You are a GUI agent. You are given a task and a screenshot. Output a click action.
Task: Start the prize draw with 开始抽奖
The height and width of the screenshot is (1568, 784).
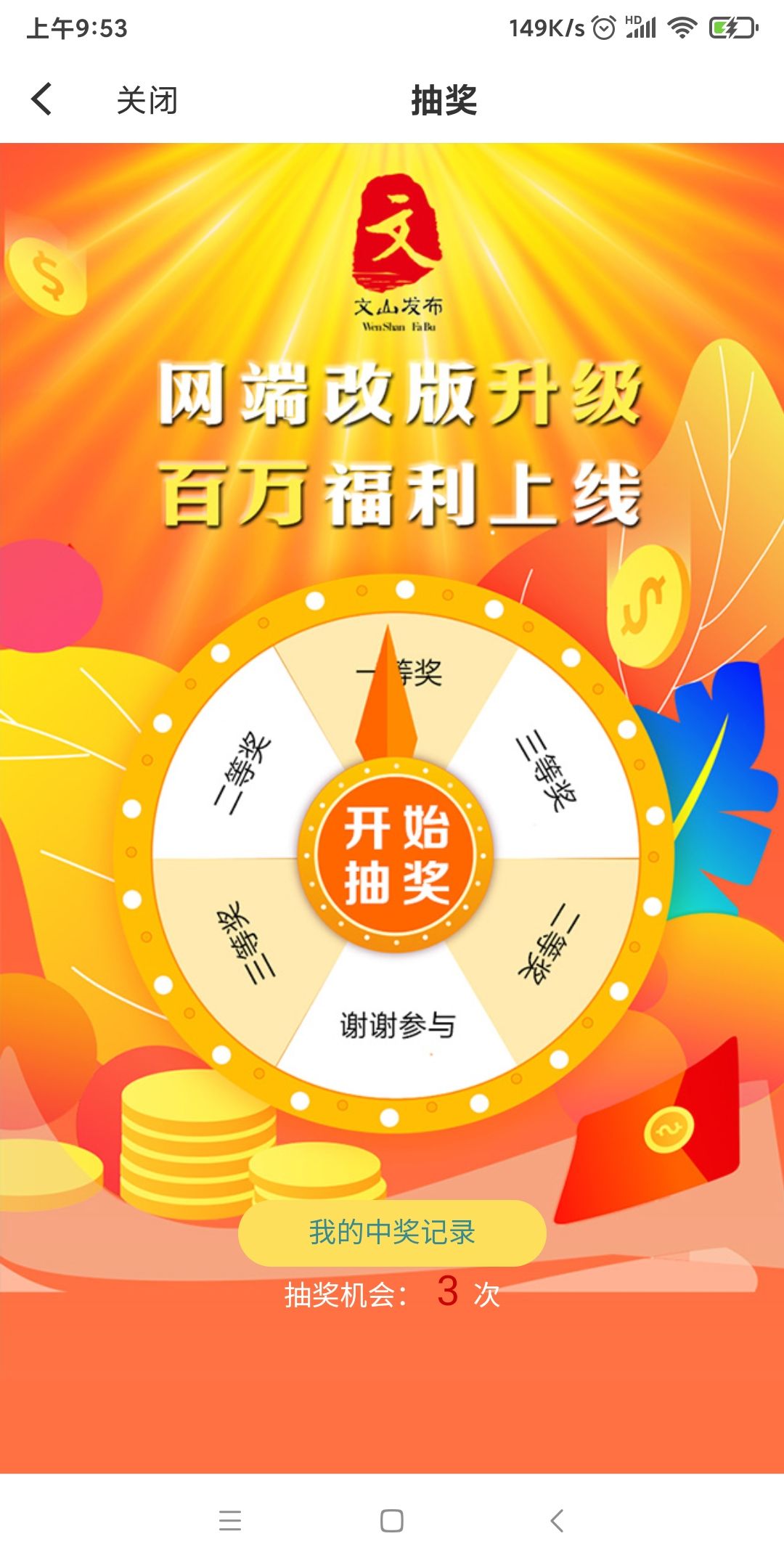pos(396,855)
